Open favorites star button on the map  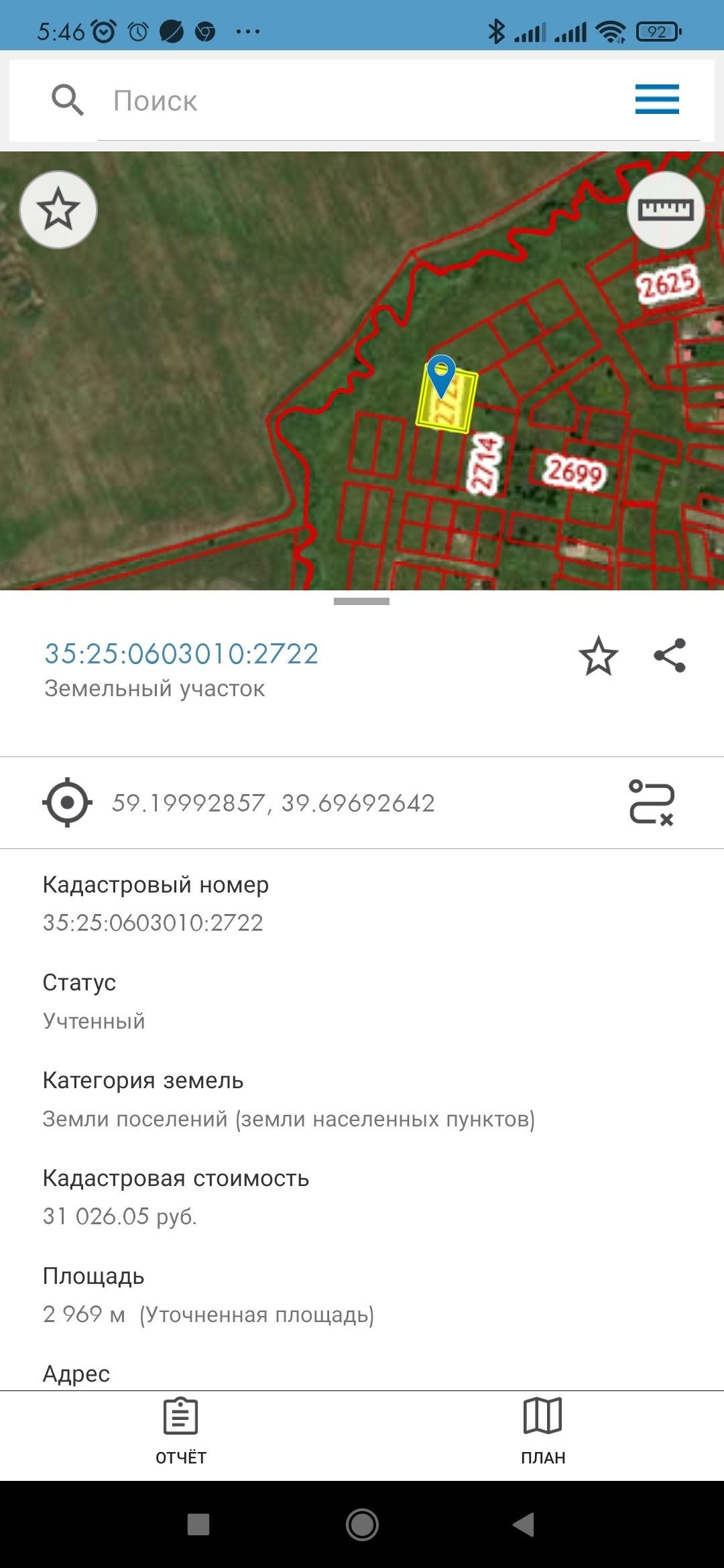tap(58, 210)
